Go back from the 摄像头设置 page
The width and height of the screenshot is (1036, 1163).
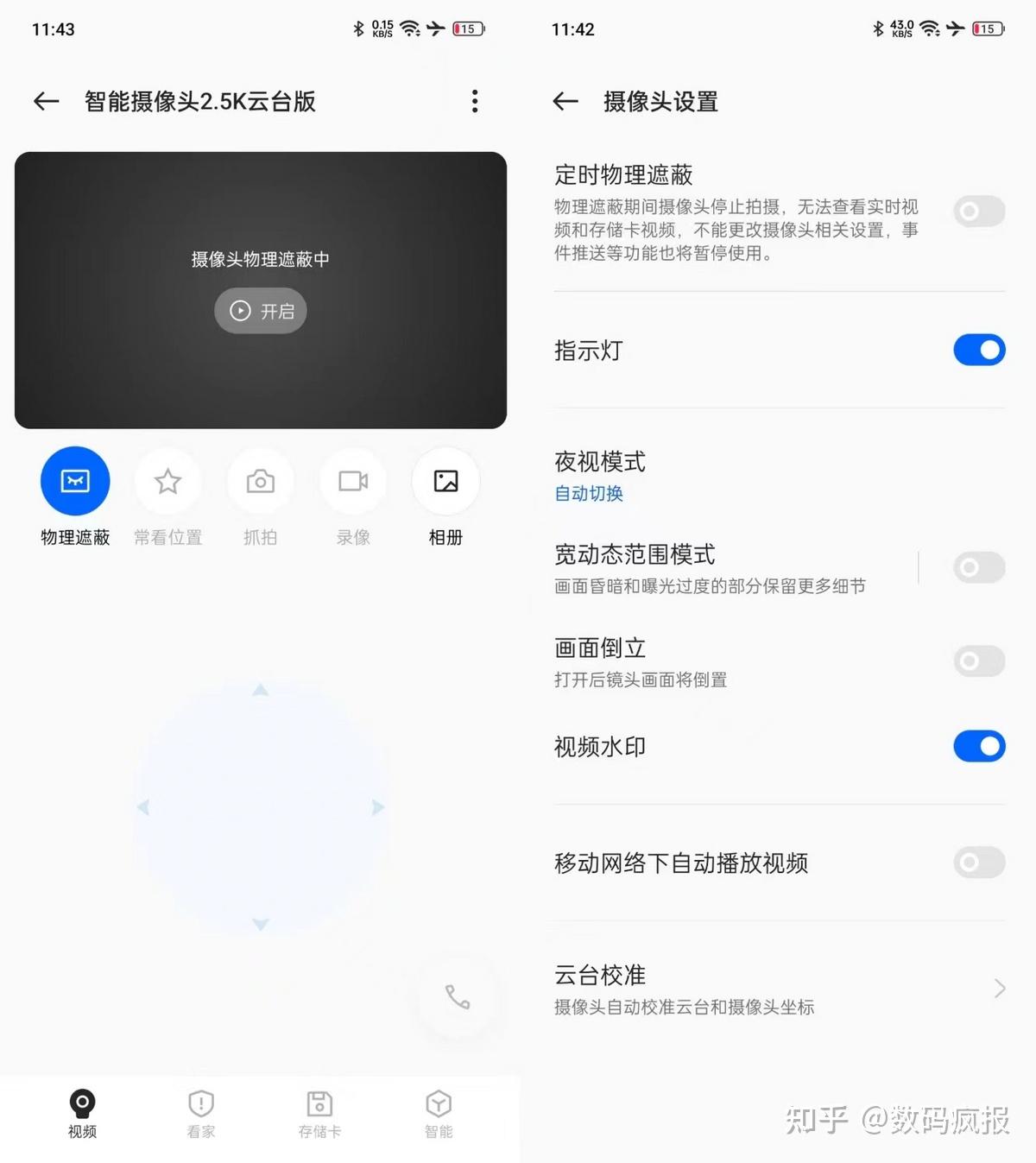pos(565,102)
